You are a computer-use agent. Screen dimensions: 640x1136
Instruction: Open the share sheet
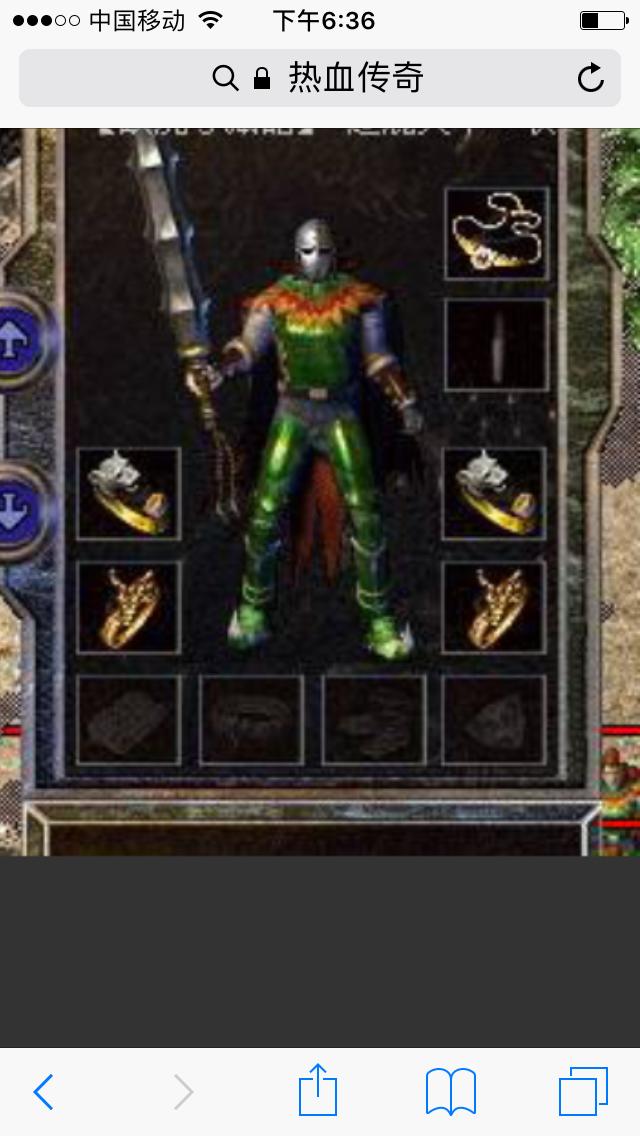tap(318, 1090)
